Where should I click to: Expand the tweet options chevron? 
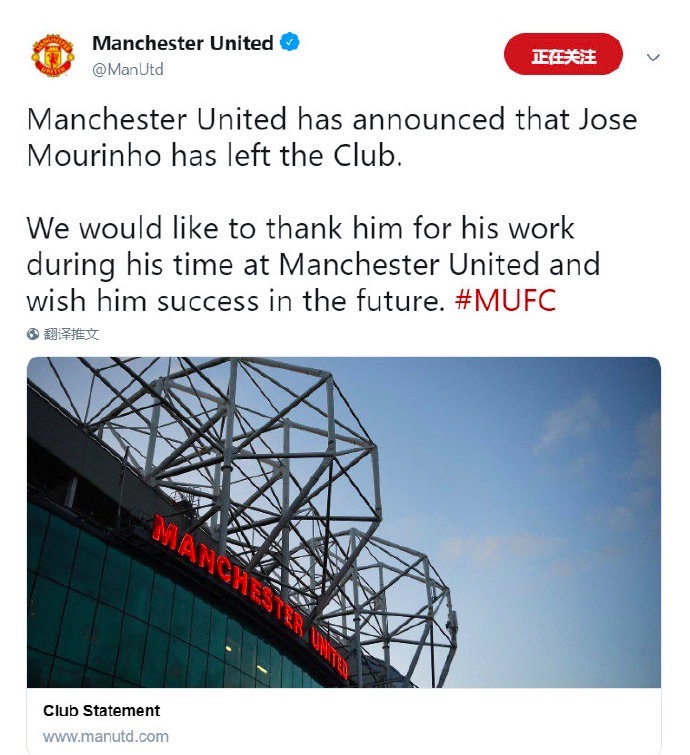[x=654, y=57]
